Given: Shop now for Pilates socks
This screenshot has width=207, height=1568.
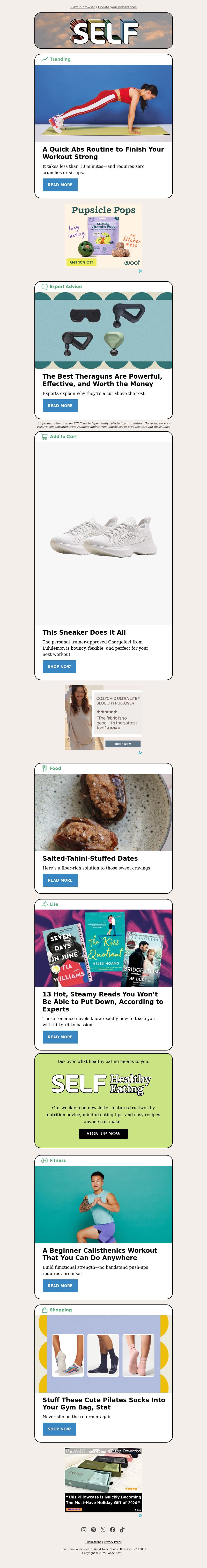Looking at the screenshot, I should [59, 1429].
